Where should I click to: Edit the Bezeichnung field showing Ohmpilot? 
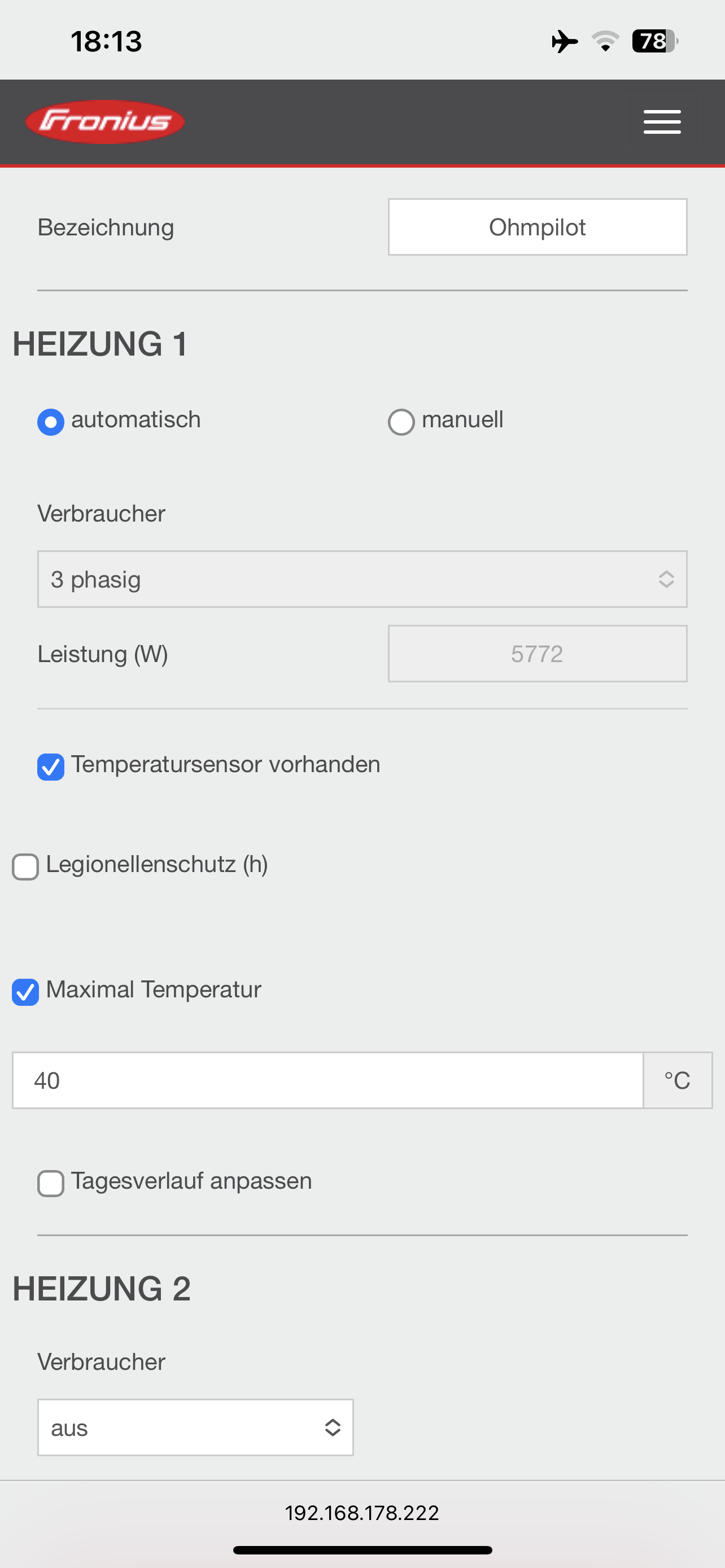(x=537, y=227)
